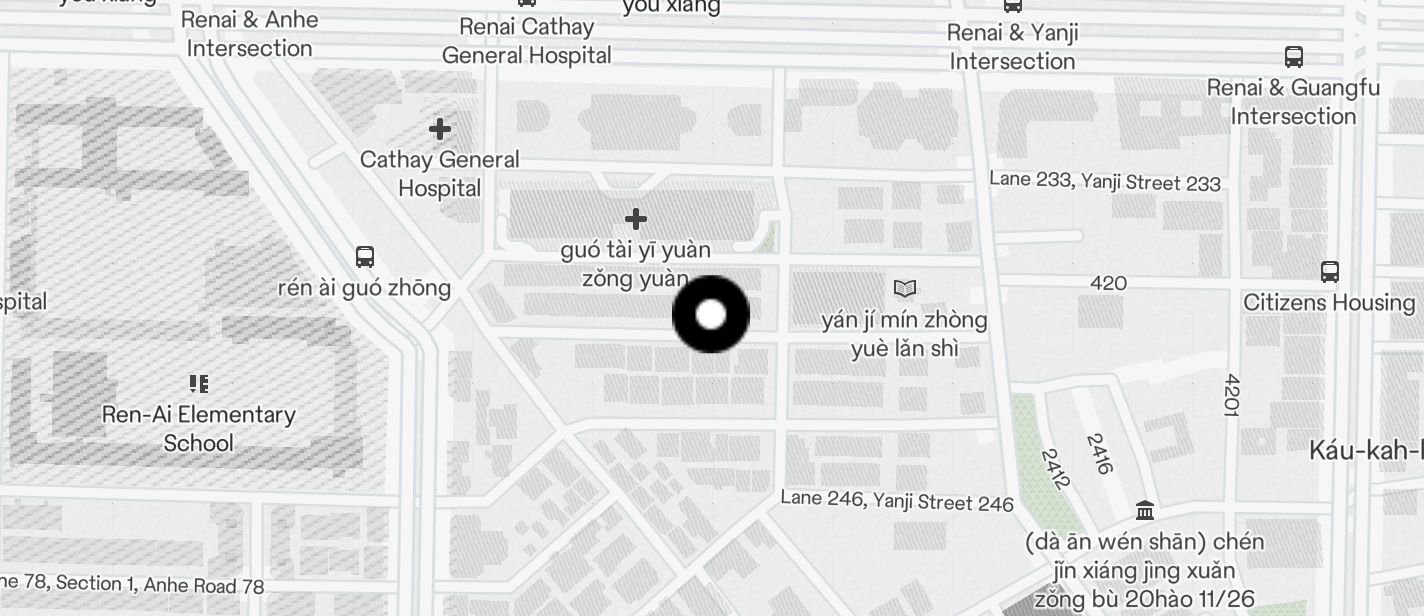This screenshot has width=1424, height=616.
Task: Tap Renai & Guangfu Intersection bus stop
Action: click(1294, 57)
